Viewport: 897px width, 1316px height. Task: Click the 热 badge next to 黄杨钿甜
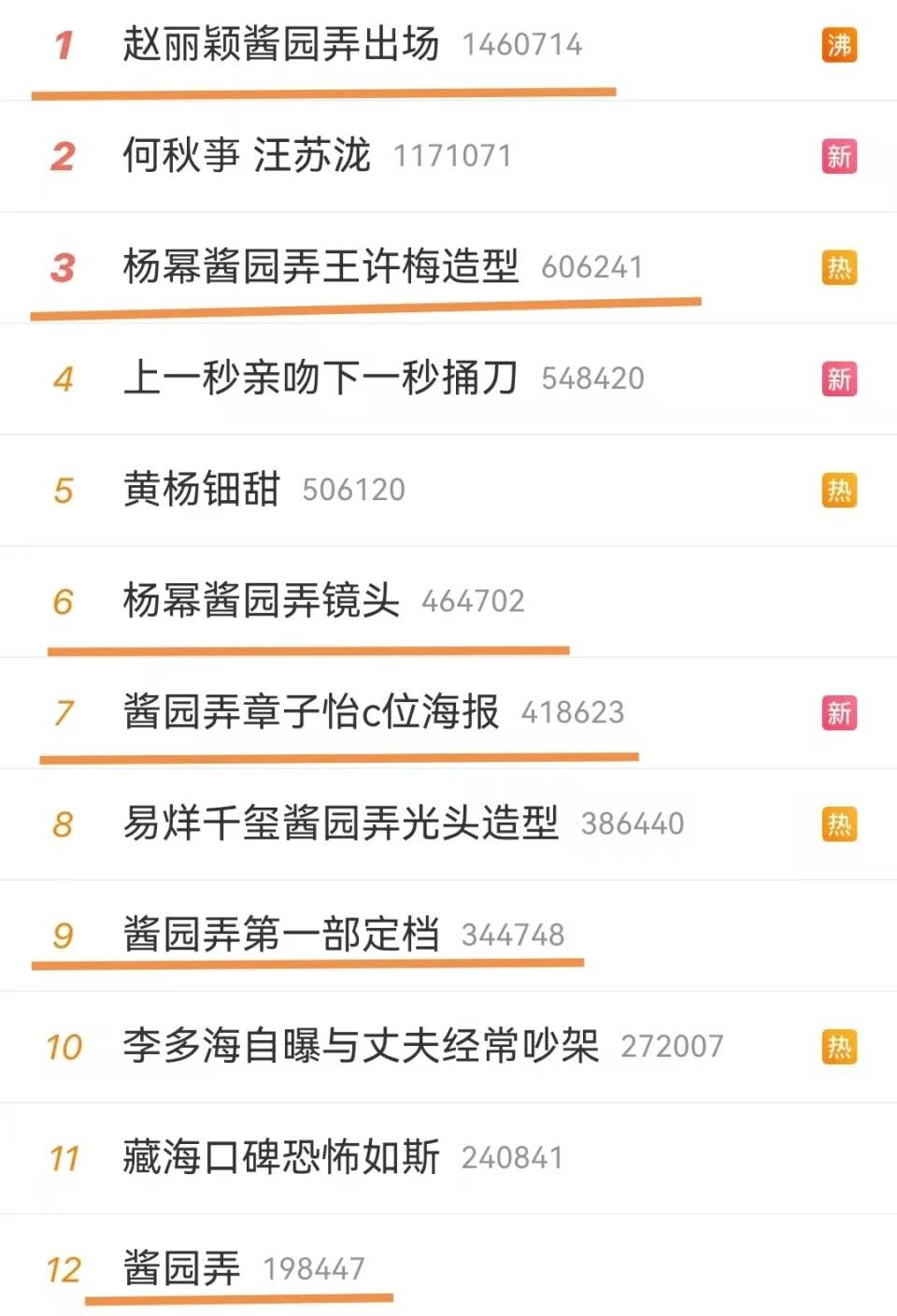coord(839,490)
